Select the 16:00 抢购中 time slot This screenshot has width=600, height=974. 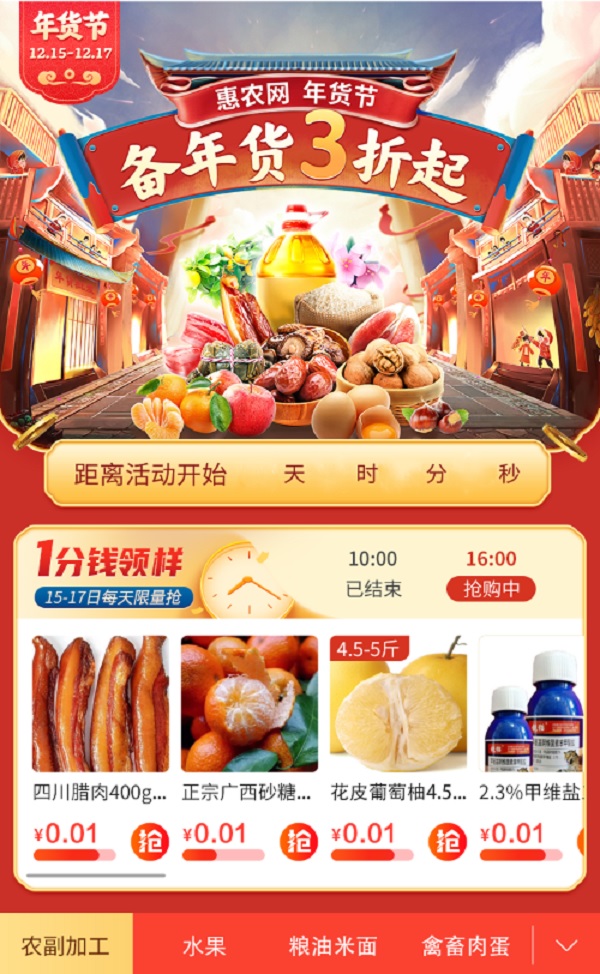pos(491,574)
